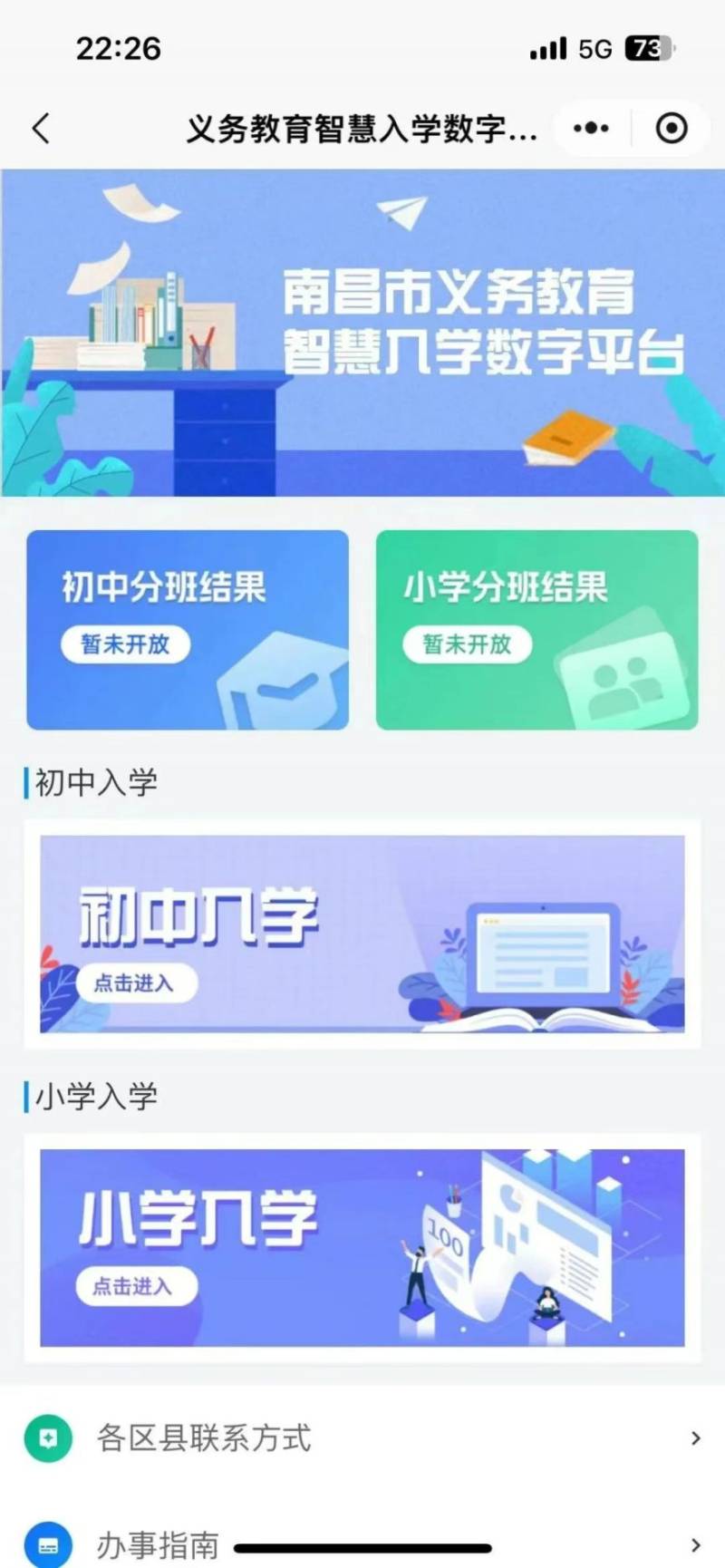The height and width of the screenshot is (1568, 725).
Task: Open the 各区县联系方式 row
Action: [x=362, y=1438]
